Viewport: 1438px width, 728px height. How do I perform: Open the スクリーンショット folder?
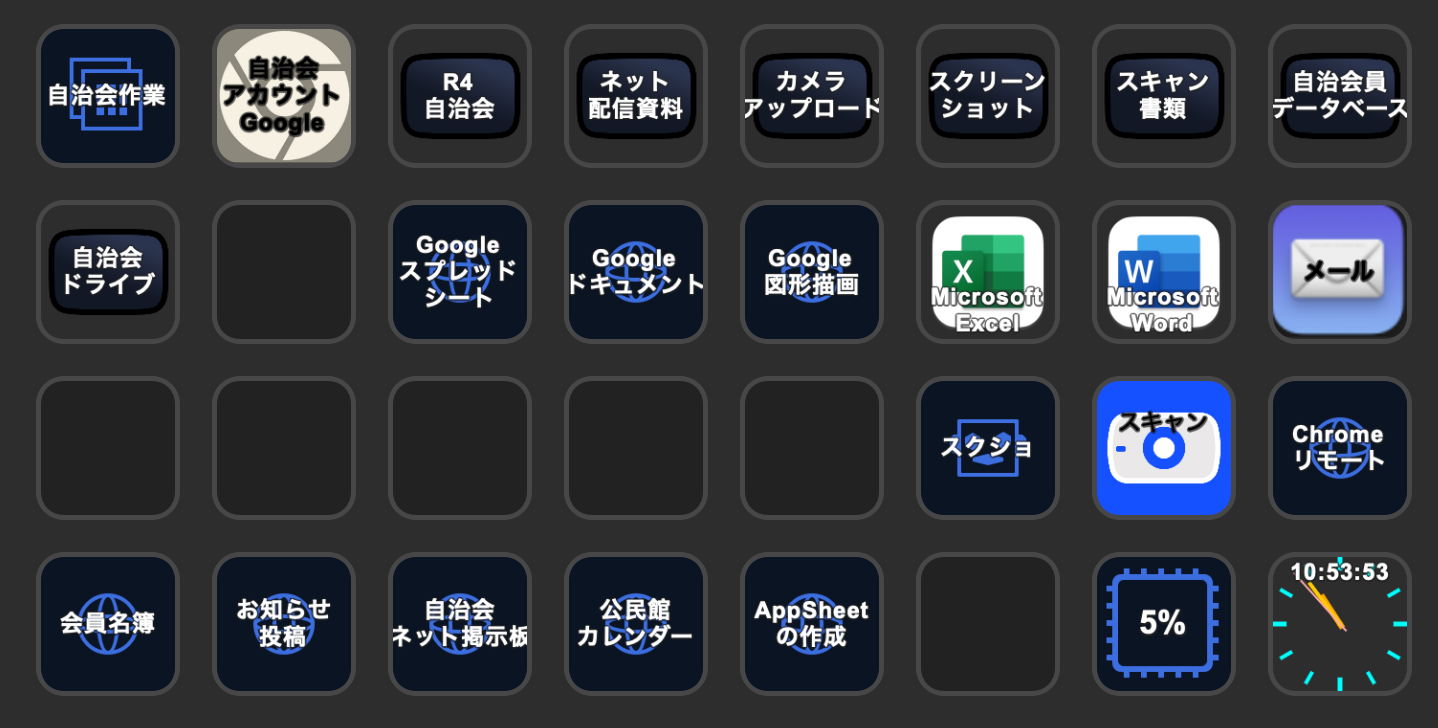[x=988, y=96]
